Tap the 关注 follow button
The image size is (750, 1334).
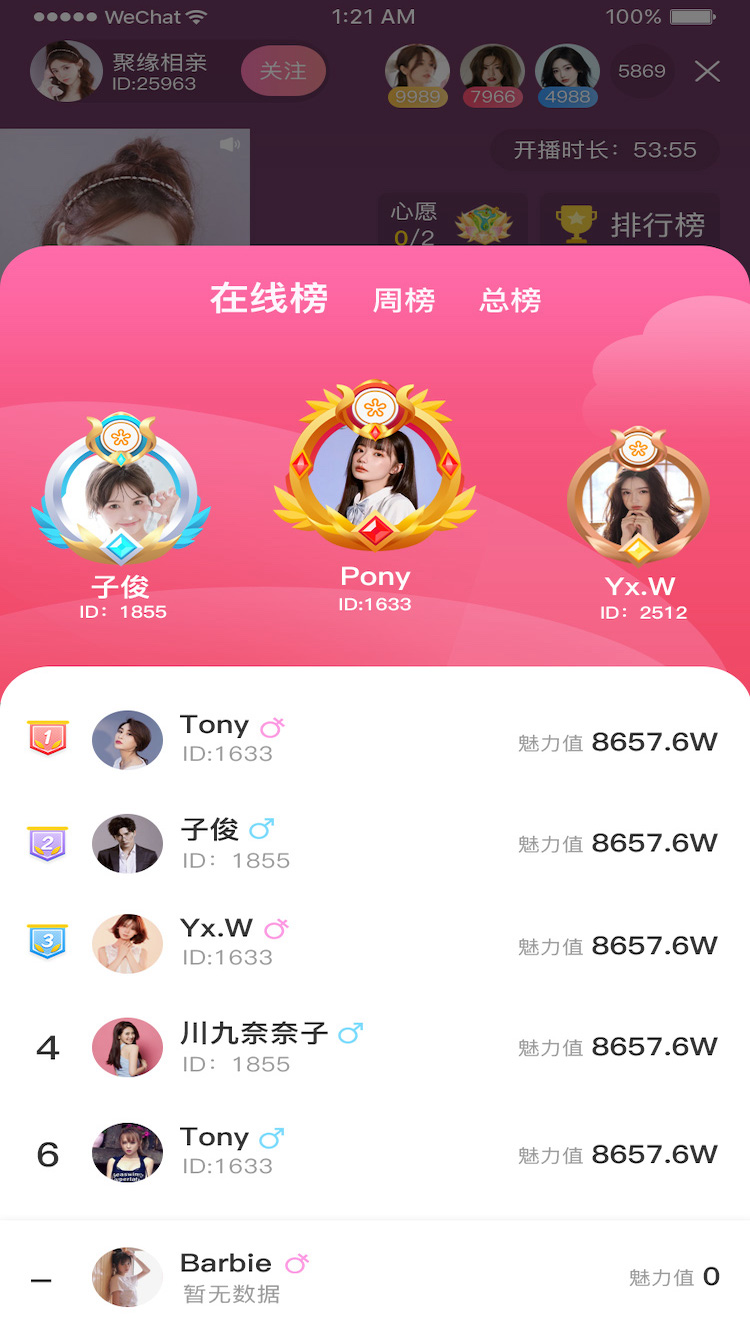tap(283, 71)
